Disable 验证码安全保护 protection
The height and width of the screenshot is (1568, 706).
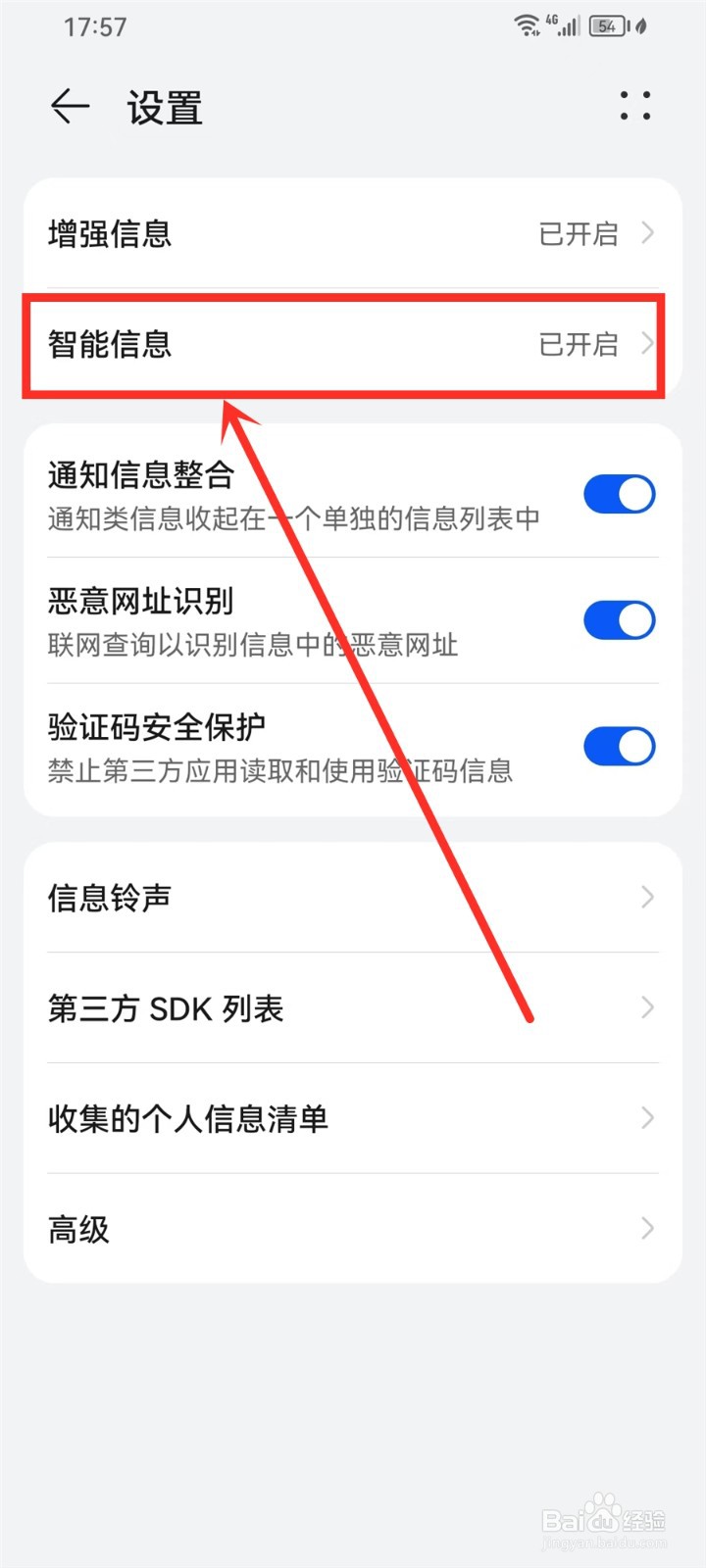click(619, 746)
